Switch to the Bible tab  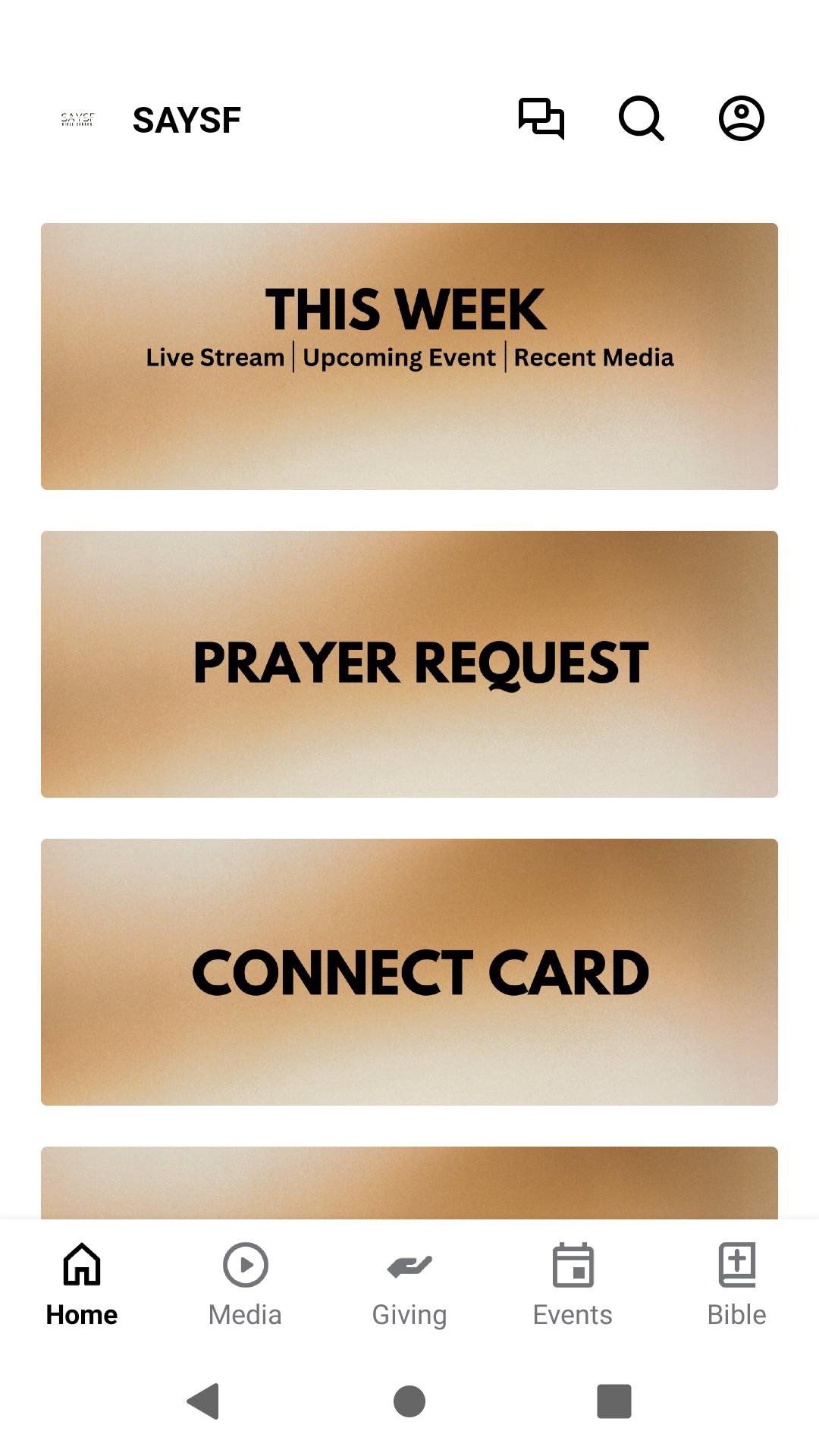(x=736, y=1285)
